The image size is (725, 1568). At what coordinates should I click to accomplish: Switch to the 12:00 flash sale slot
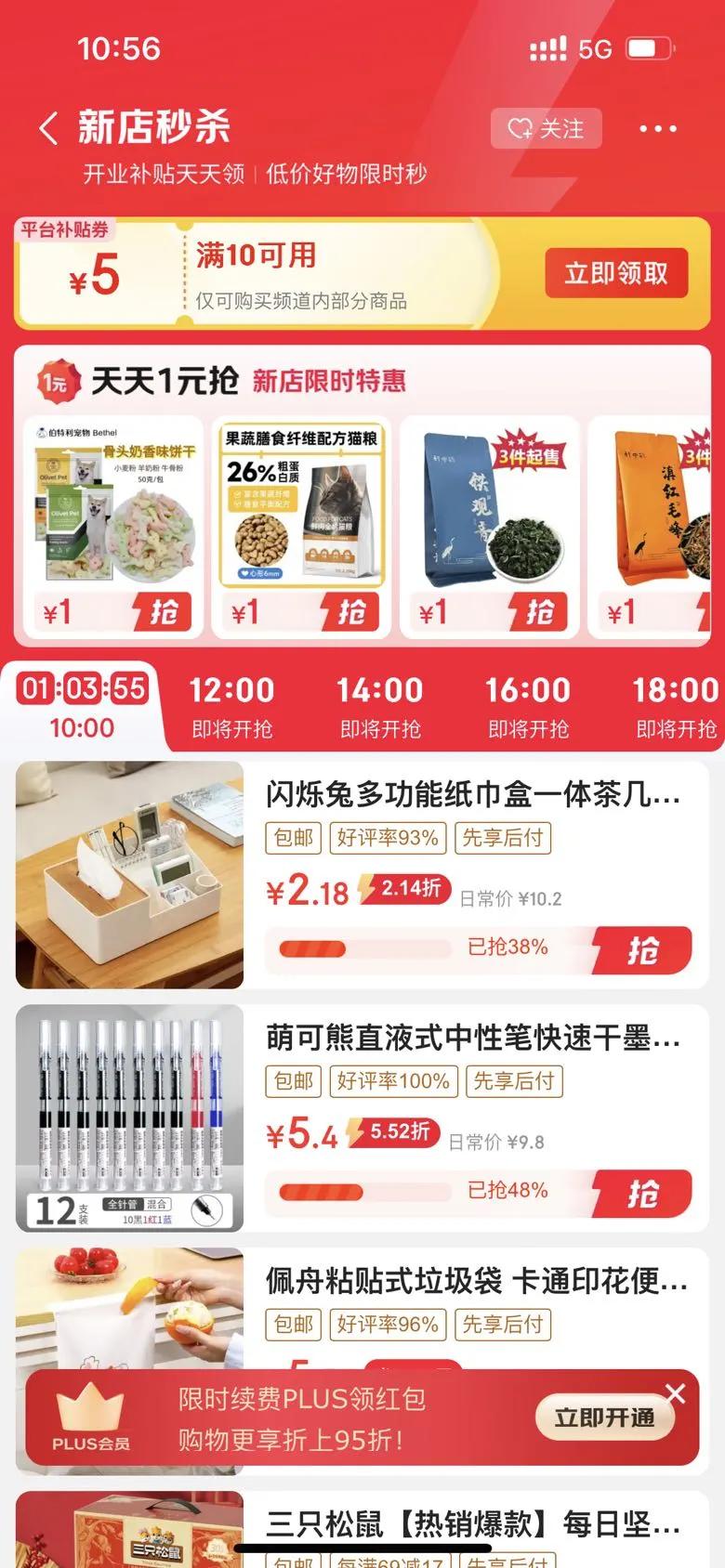231,707
